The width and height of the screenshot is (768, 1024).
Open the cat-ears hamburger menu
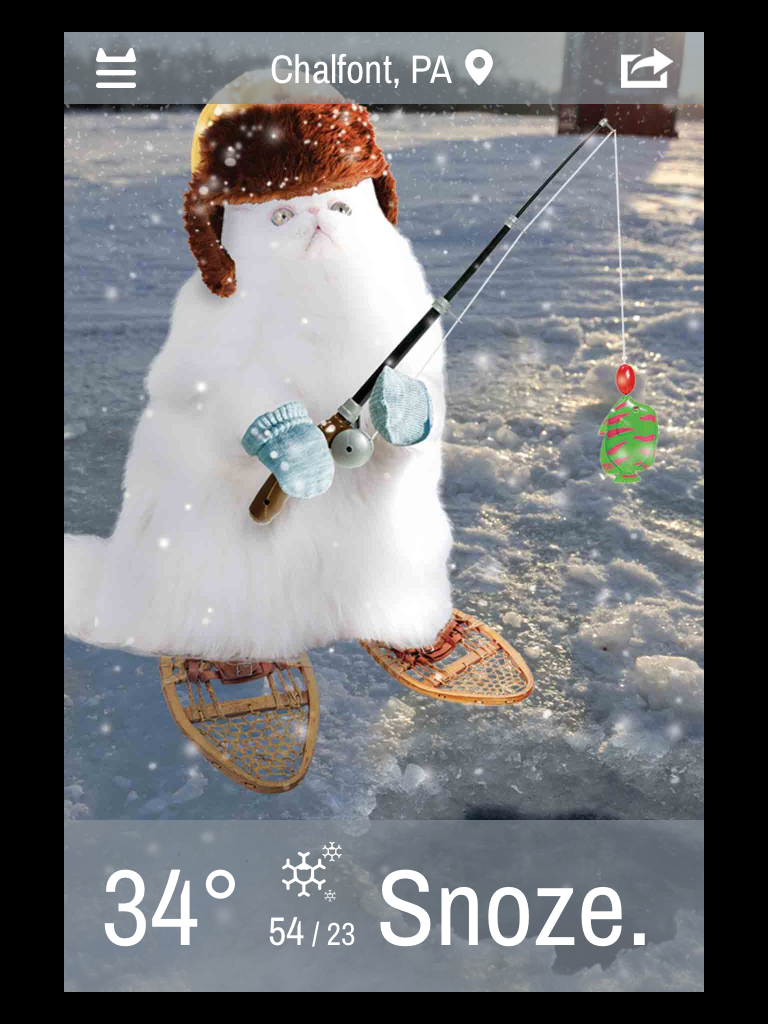113,68
